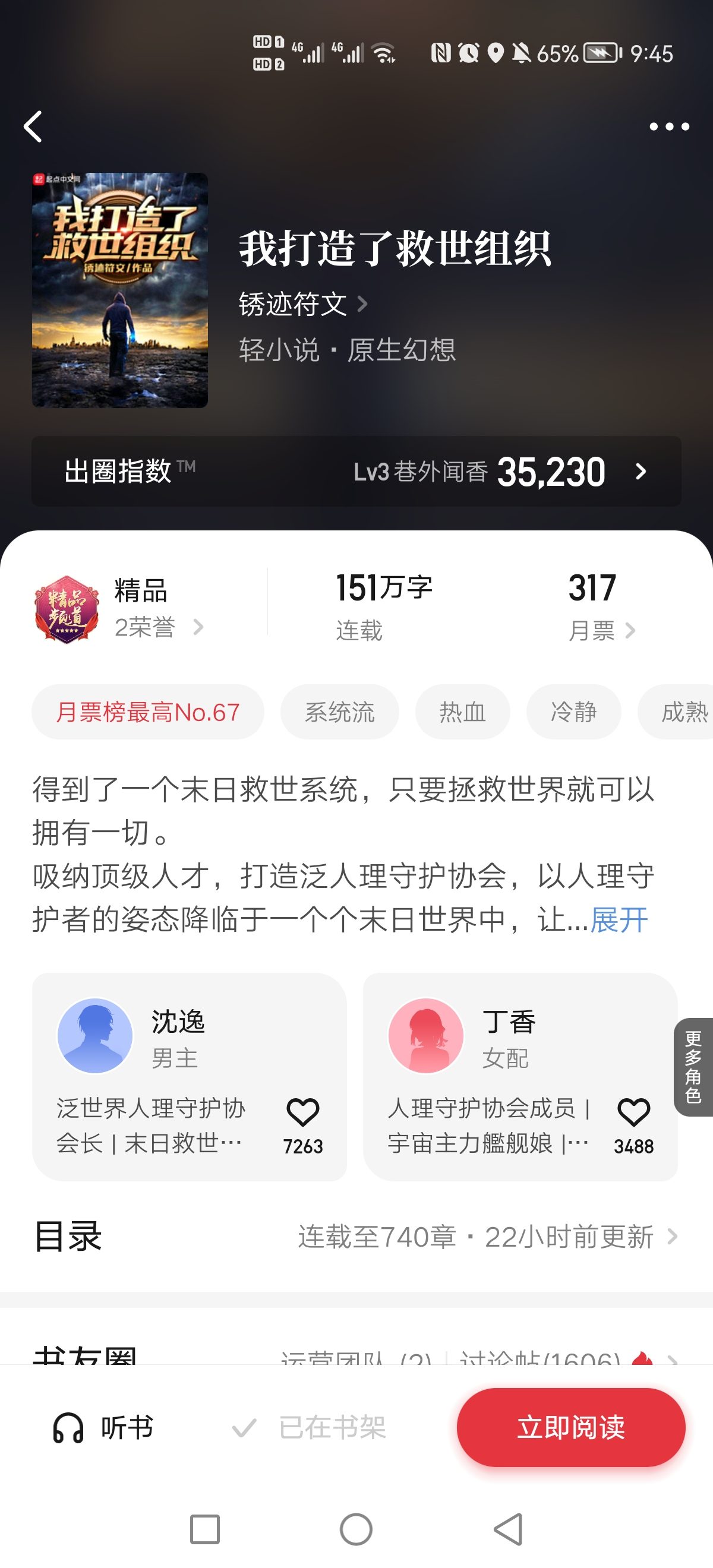713x1568 pixels.
Task: Tap the 月票榜最高No.67 chip
Action: click(148, 712)
